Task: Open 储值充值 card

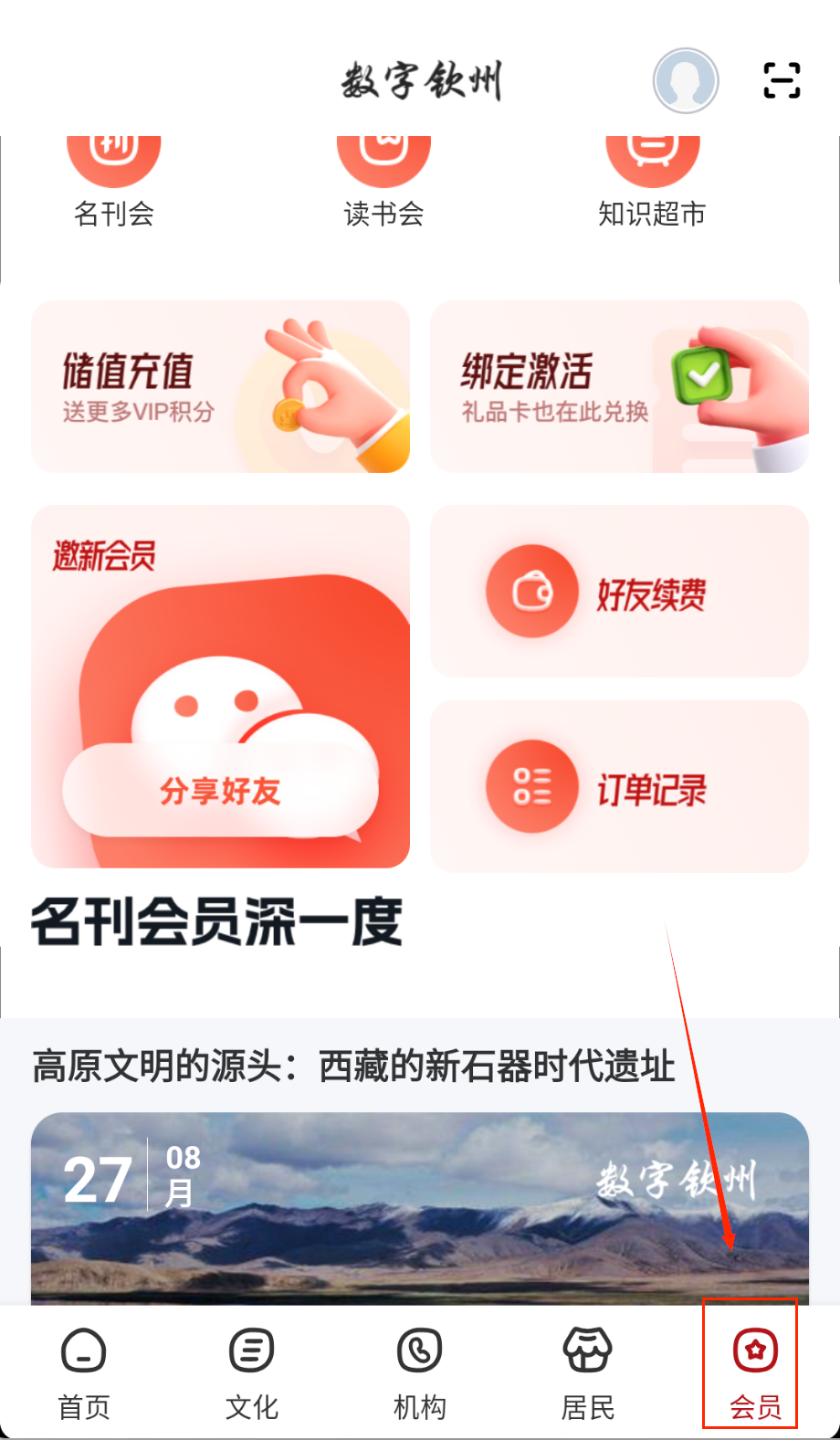Action: [x=220, y=386]
